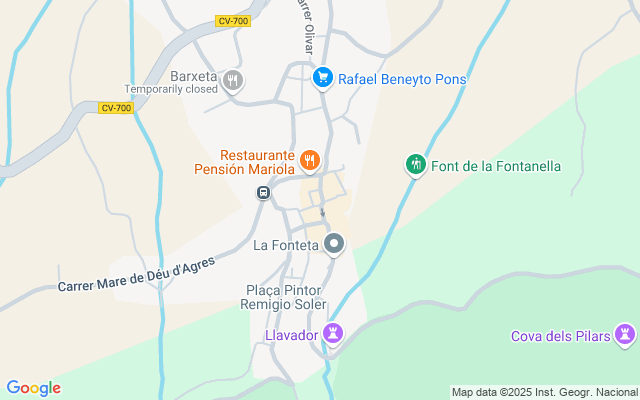Viewport: 640px width, 400px height.
Task: Select the bus stop icon
Action: click(264, 192)
